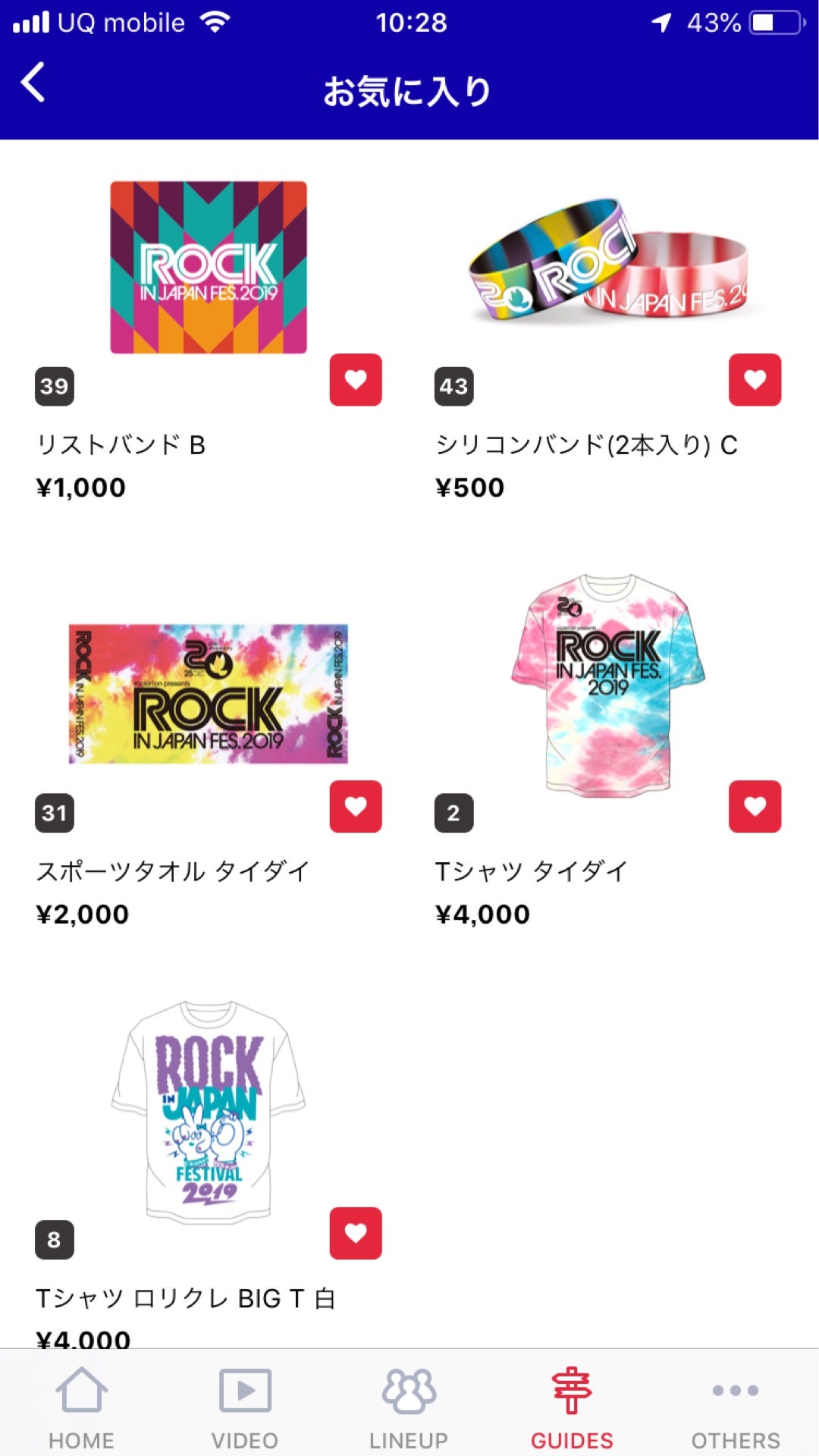Unfavorite リストバンド B with the heart button

pyautogui.click(x=356, y=379)
